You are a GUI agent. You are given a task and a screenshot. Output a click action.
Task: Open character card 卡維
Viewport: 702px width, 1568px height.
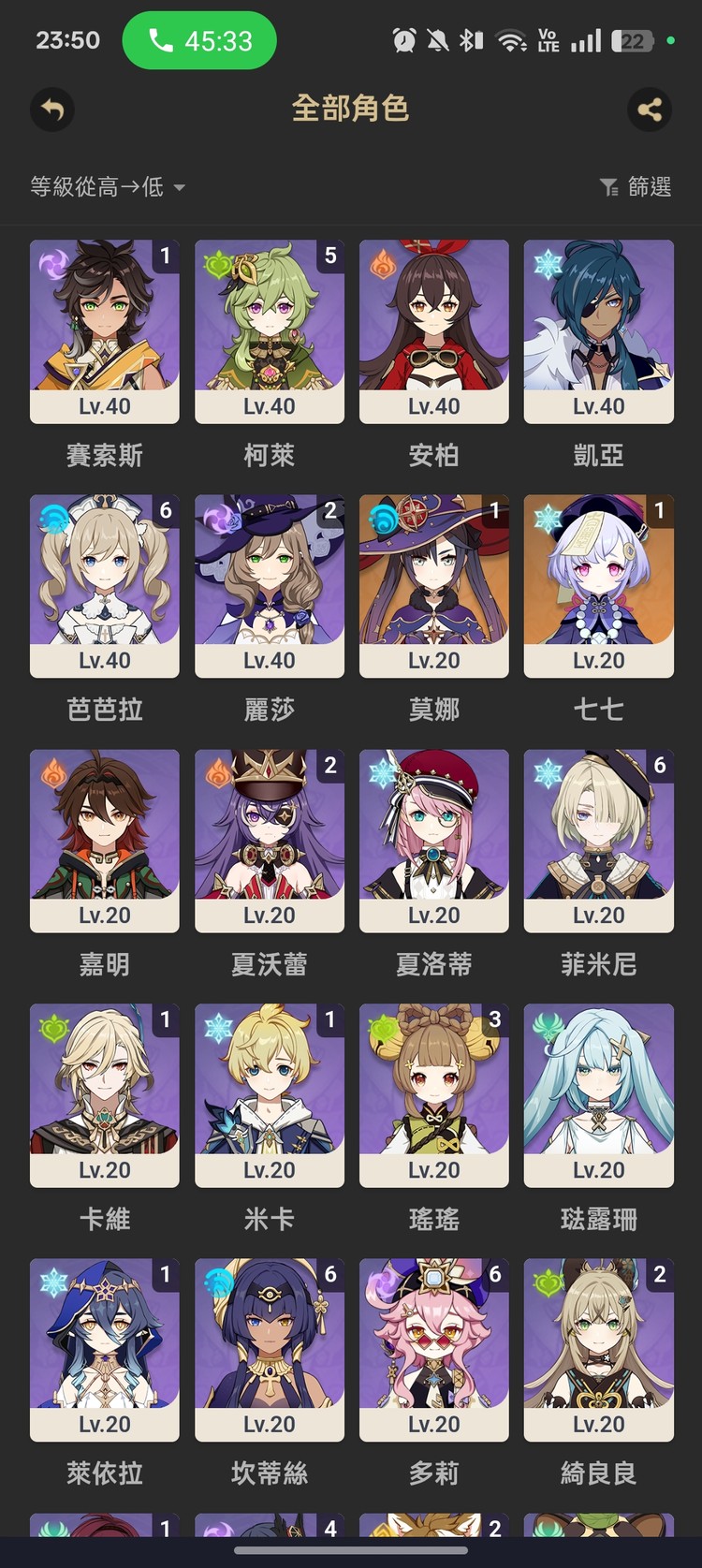(x=105, y=1094)
